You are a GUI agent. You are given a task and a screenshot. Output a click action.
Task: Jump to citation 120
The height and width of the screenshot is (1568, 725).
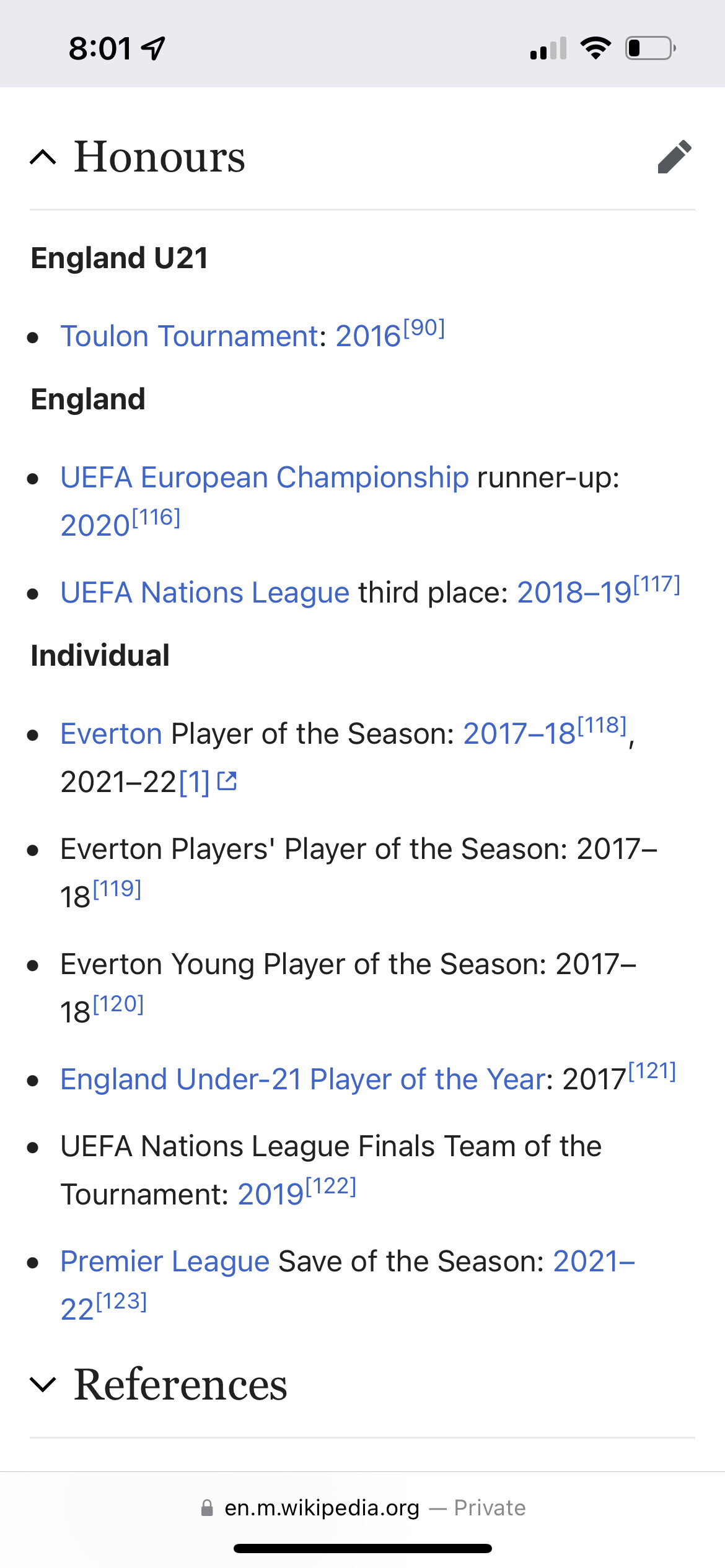[118, 1004]
